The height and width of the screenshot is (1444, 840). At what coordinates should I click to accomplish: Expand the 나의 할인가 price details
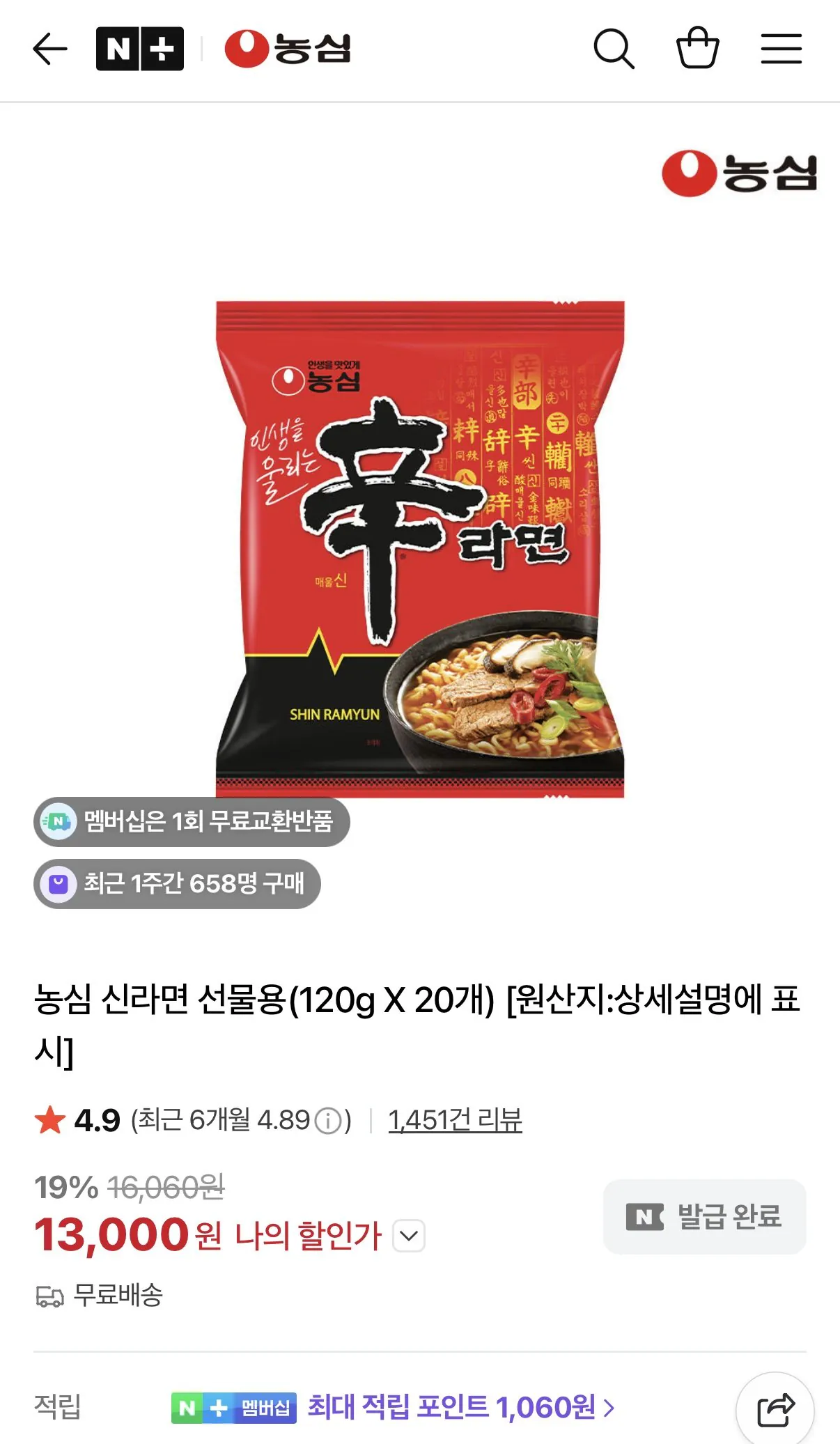coord(410,1236)
